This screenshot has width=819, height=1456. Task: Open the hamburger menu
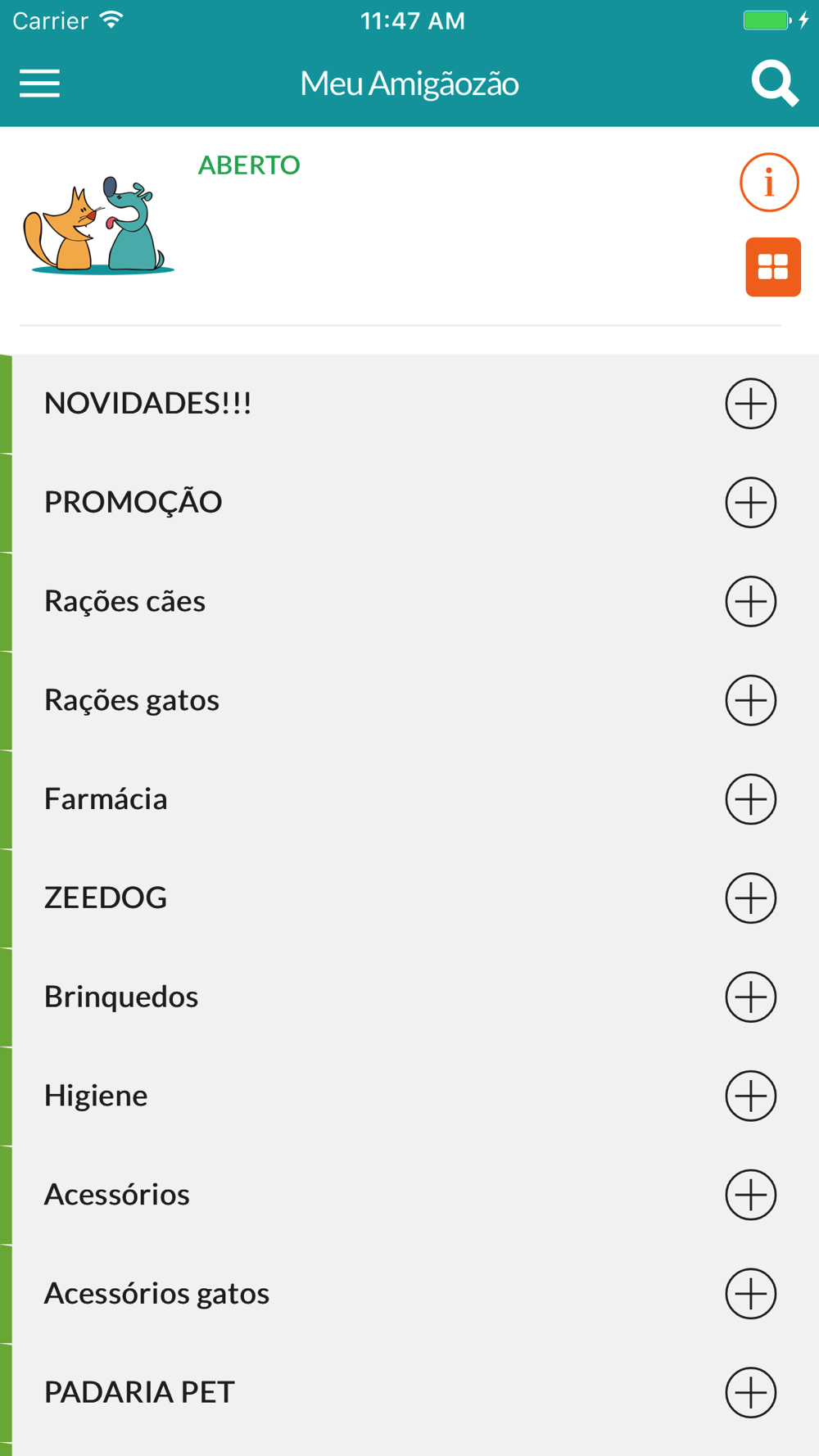(x=39, y=84)
